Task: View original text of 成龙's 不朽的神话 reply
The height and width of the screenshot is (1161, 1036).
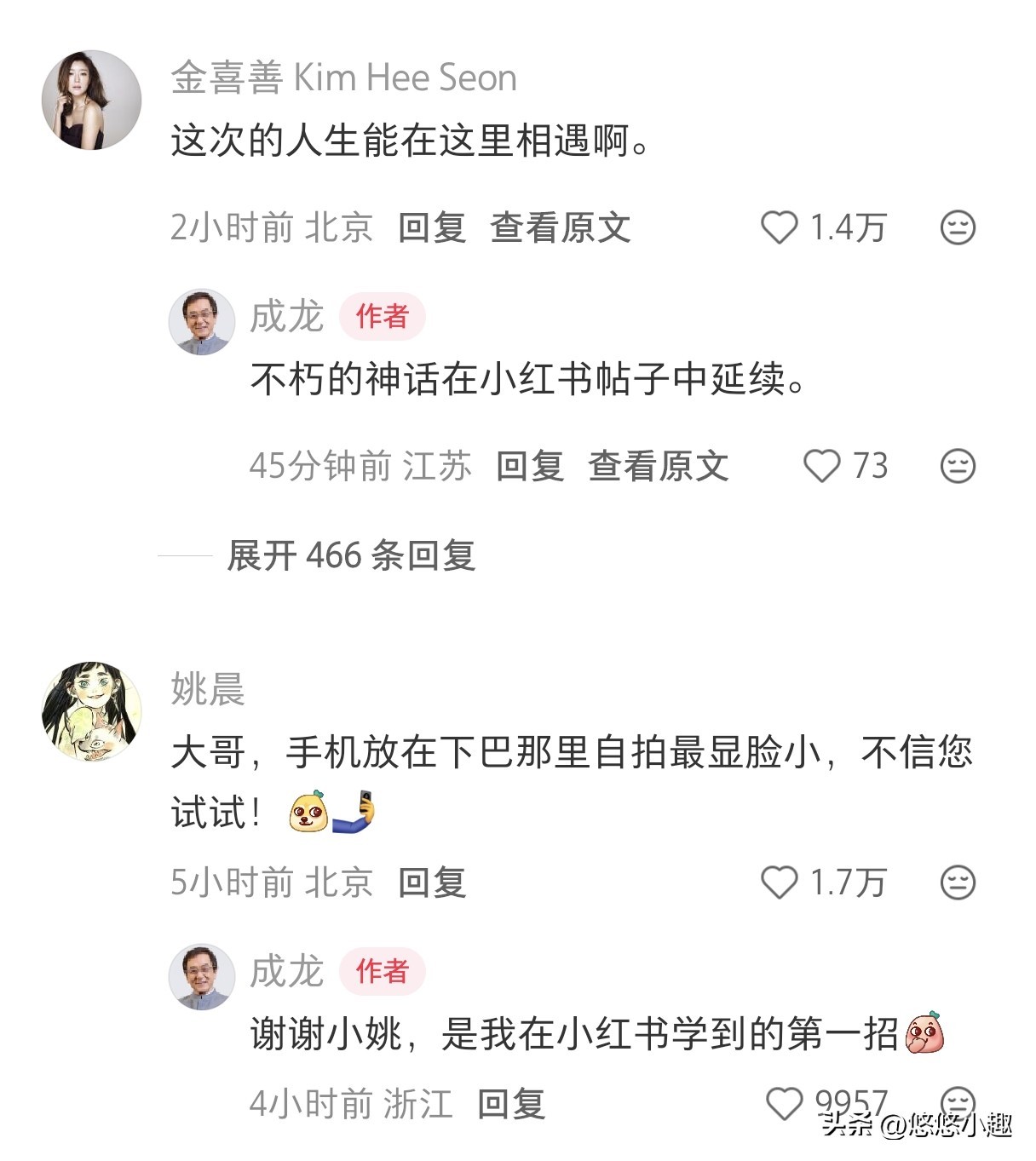Action: (658, 466)
